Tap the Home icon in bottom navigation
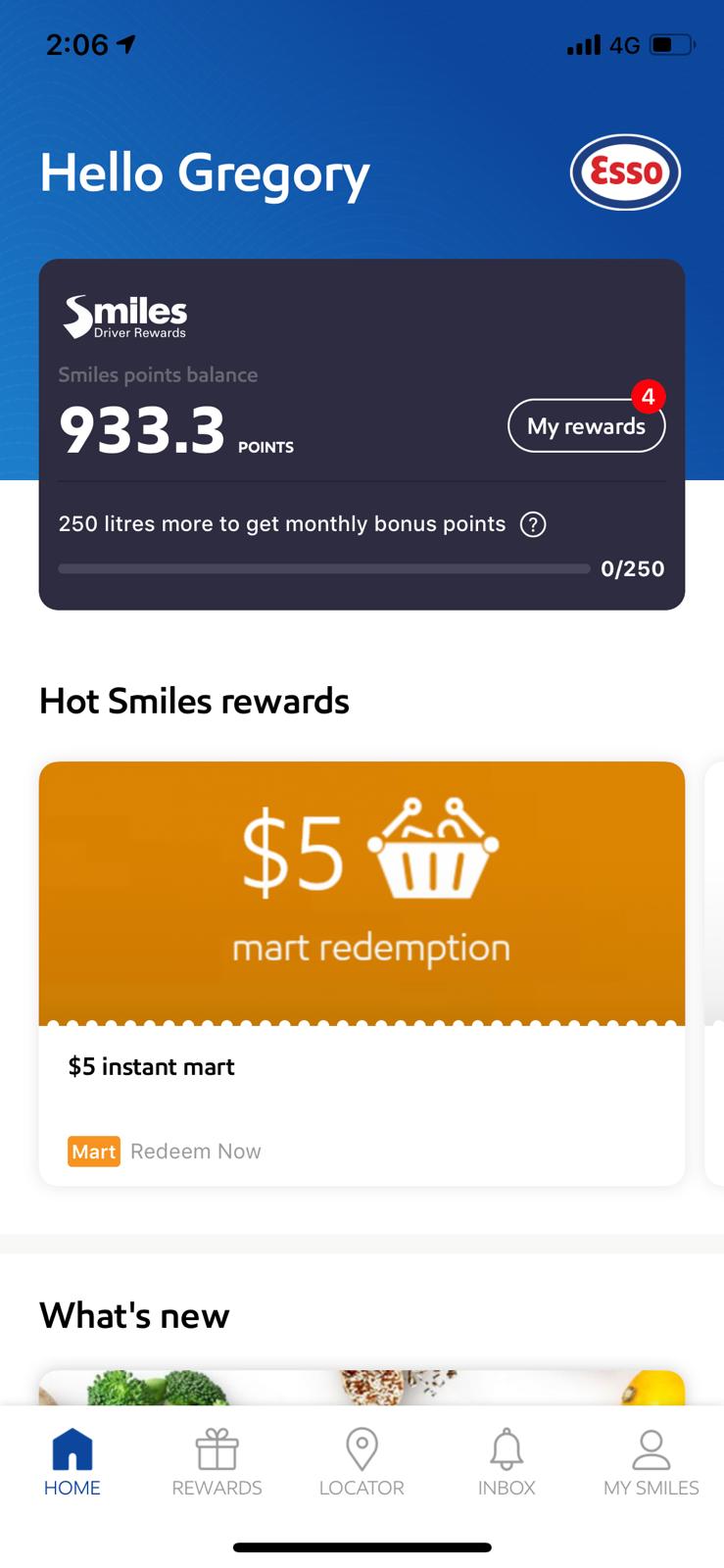The width and height of the screenshot is (724, 1568). tap(72, 1460)
